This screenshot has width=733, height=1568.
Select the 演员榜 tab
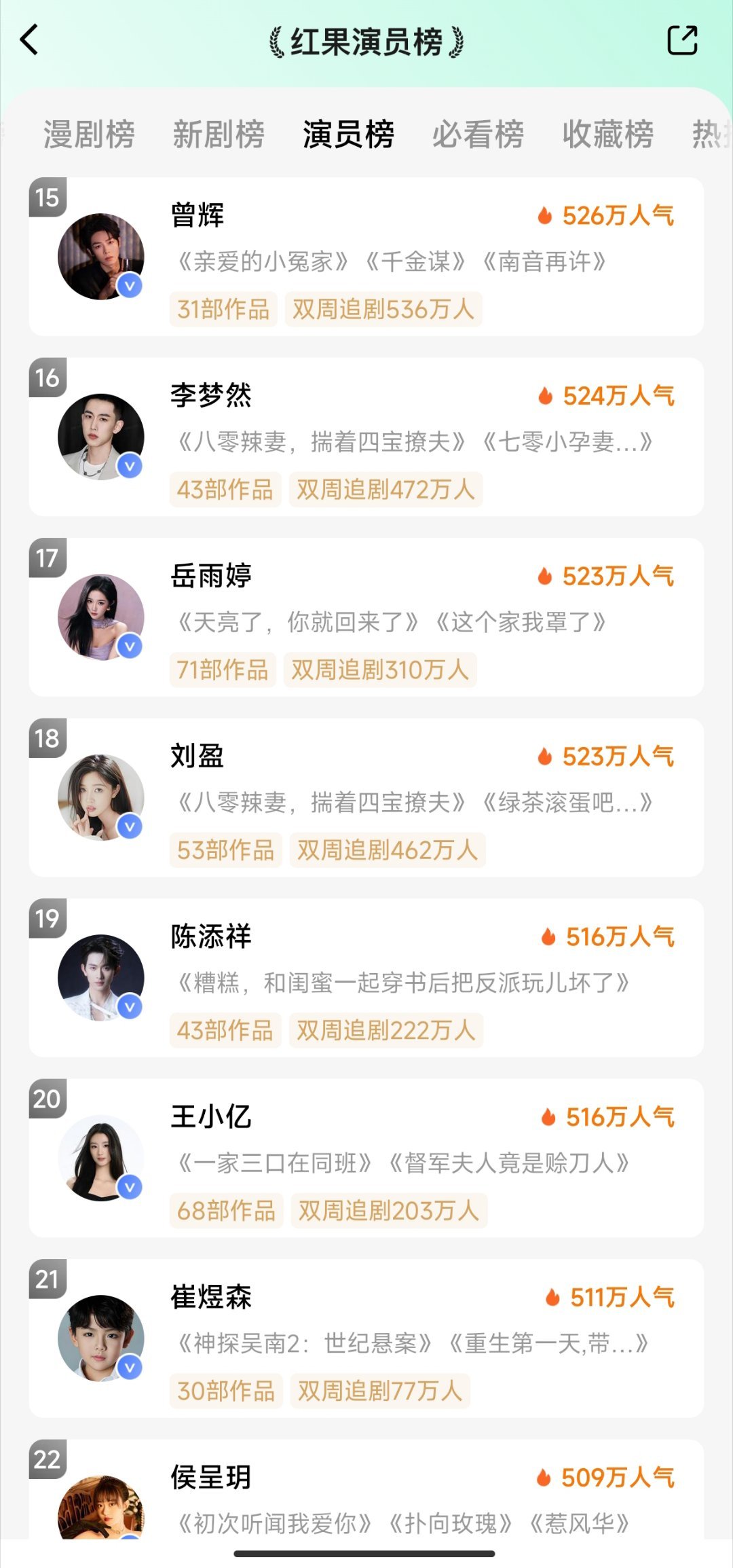348,134
